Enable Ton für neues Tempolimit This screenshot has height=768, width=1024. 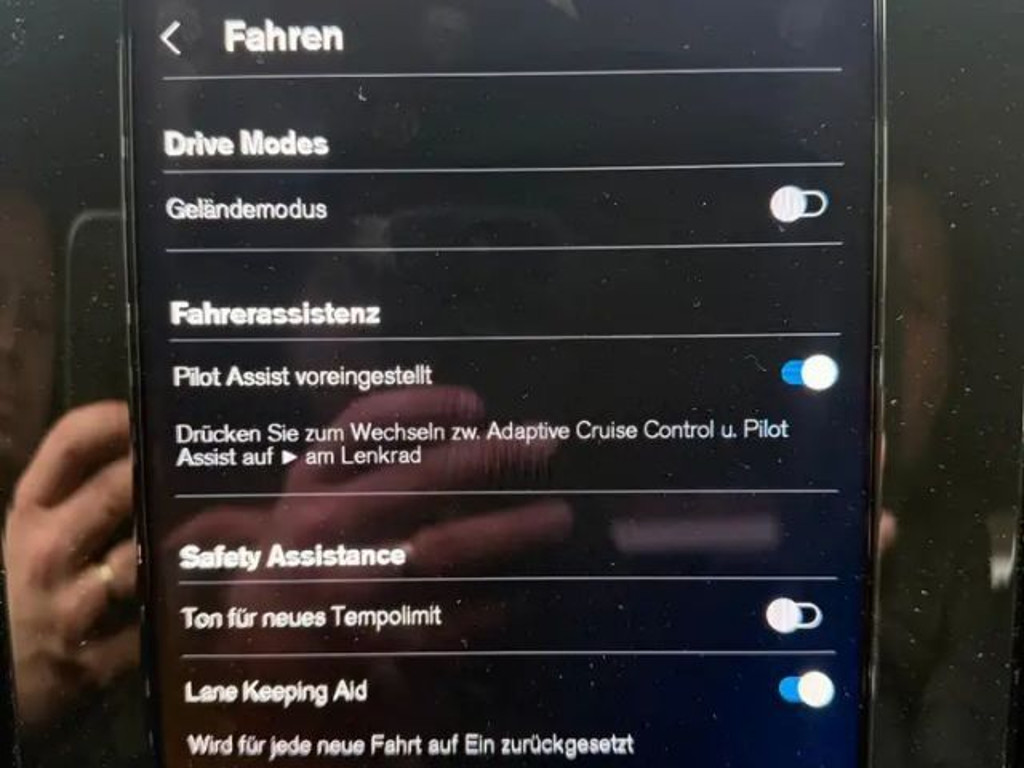[x=794, y=615]
